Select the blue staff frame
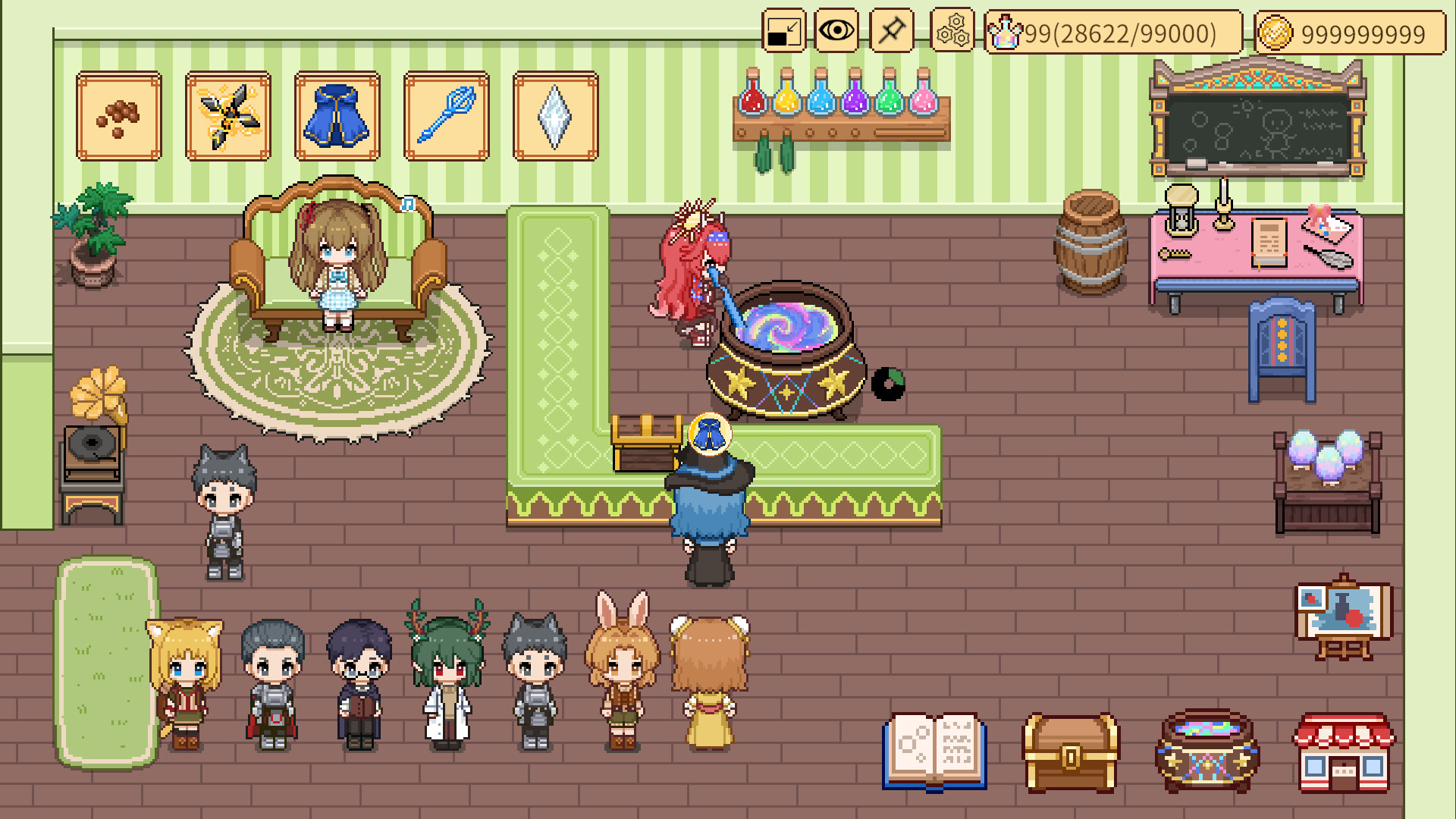 (447, 116)
